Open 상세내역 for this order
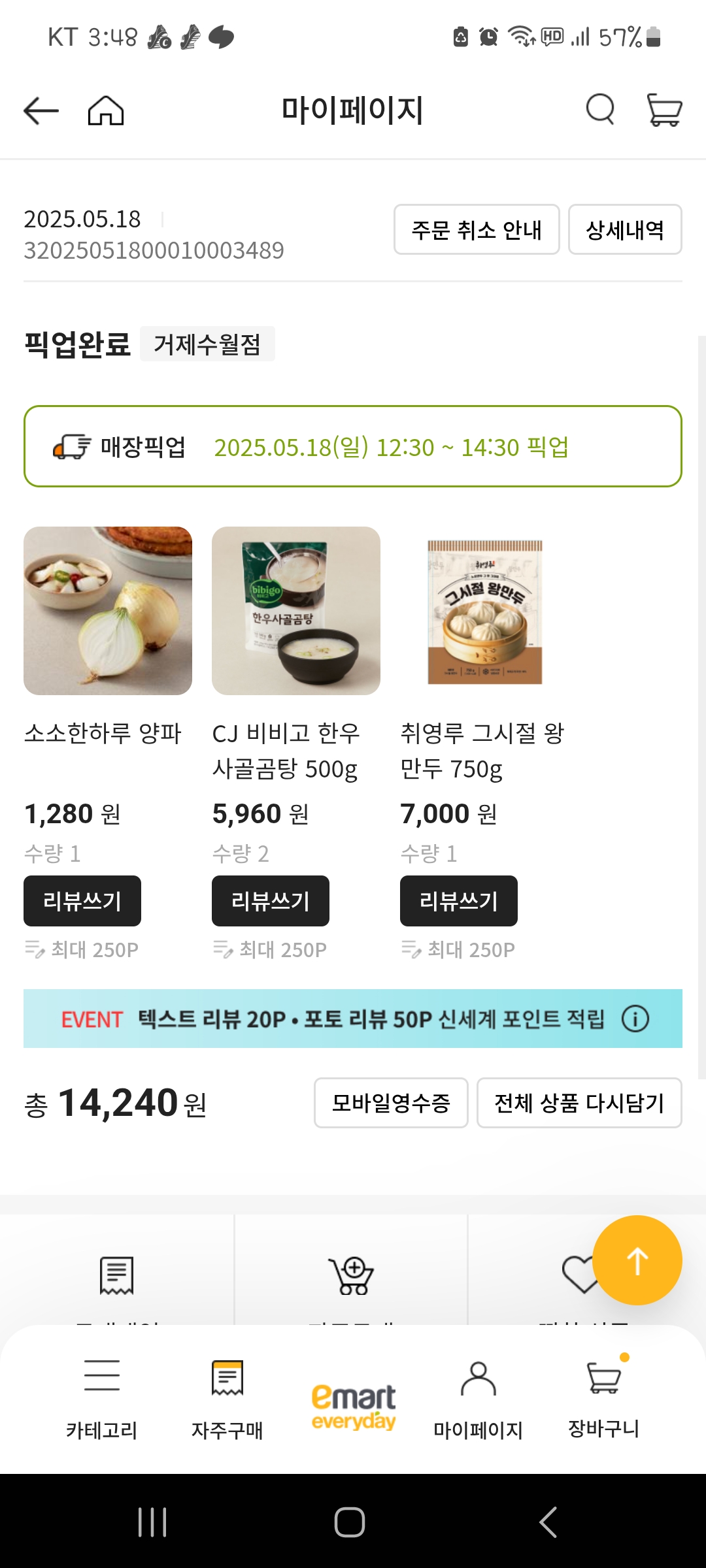The height and width of the screenshot is (1568, 706). (624, 230)
